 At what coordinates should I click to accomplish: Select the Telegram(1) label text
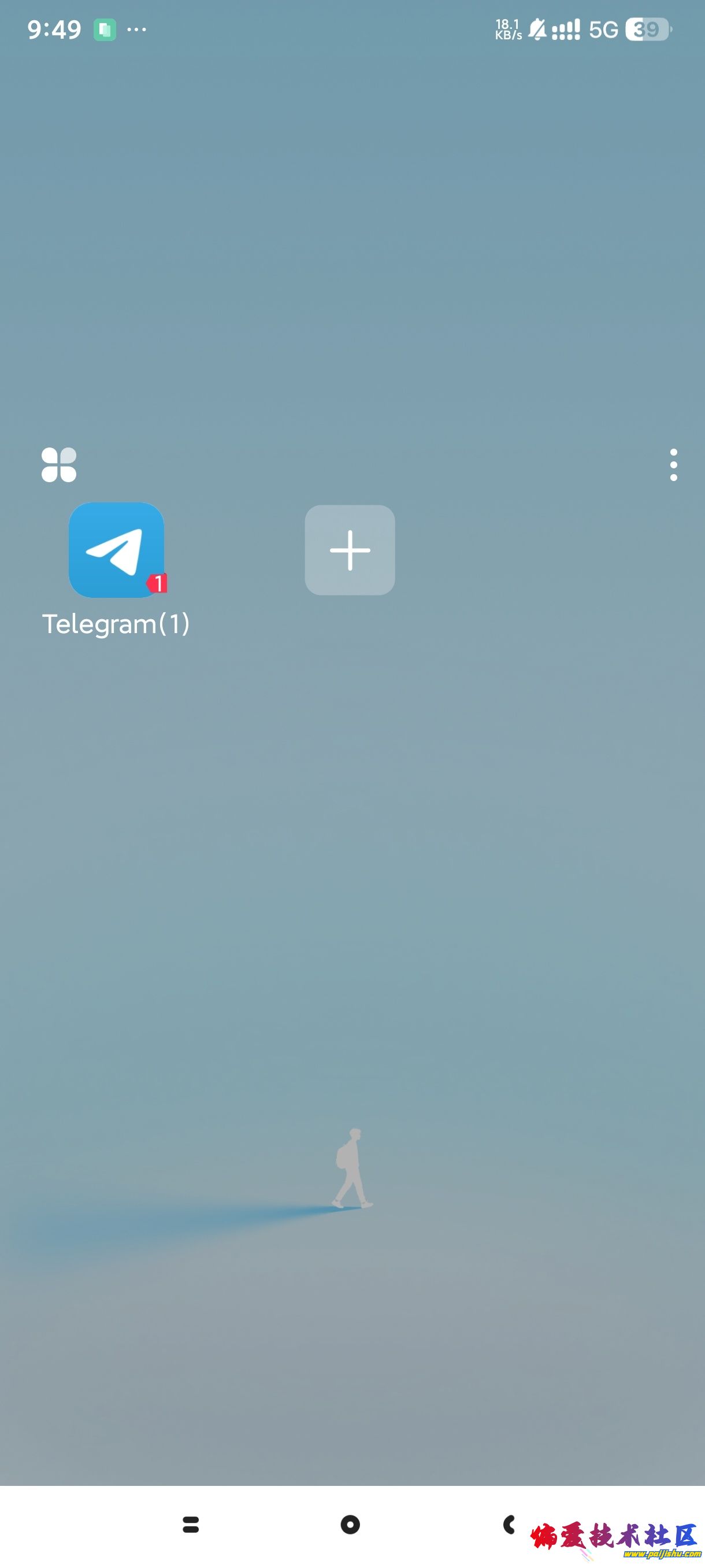(117, 623)
